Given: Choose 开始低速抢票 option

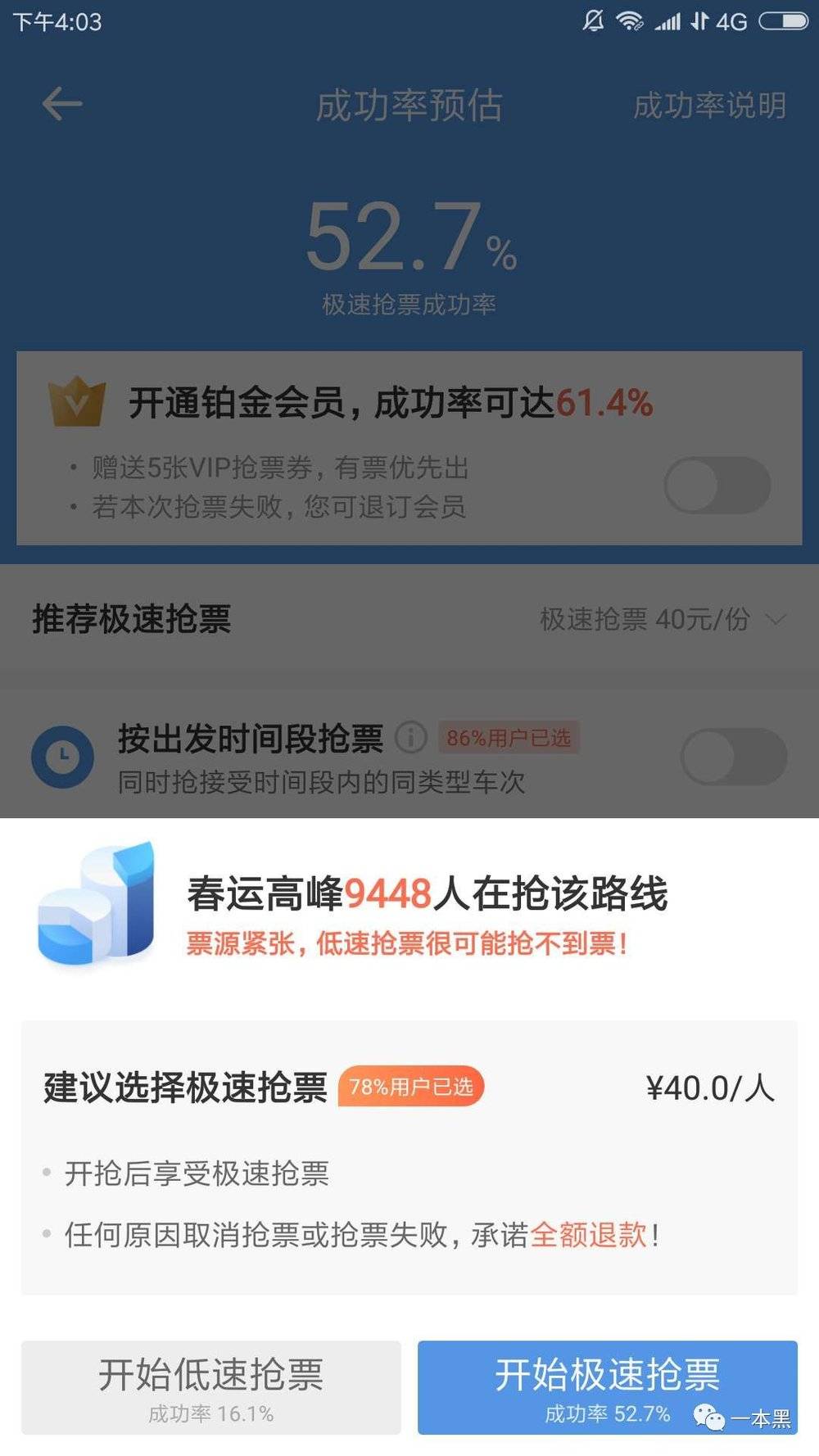Looking at the screenshot, I should coord(211,1387).
